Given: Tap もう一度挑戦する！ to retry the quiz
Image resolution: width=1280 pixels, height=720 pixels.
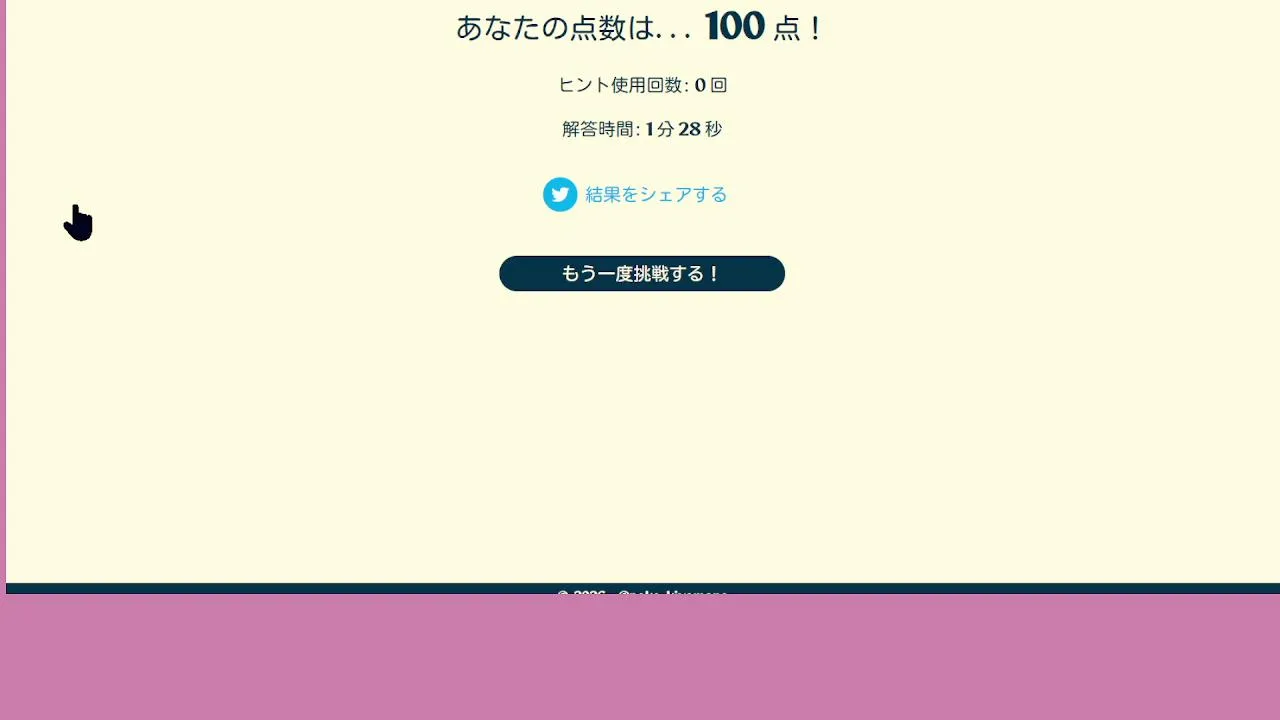Looking at the screenshot, I should point(641,274).
